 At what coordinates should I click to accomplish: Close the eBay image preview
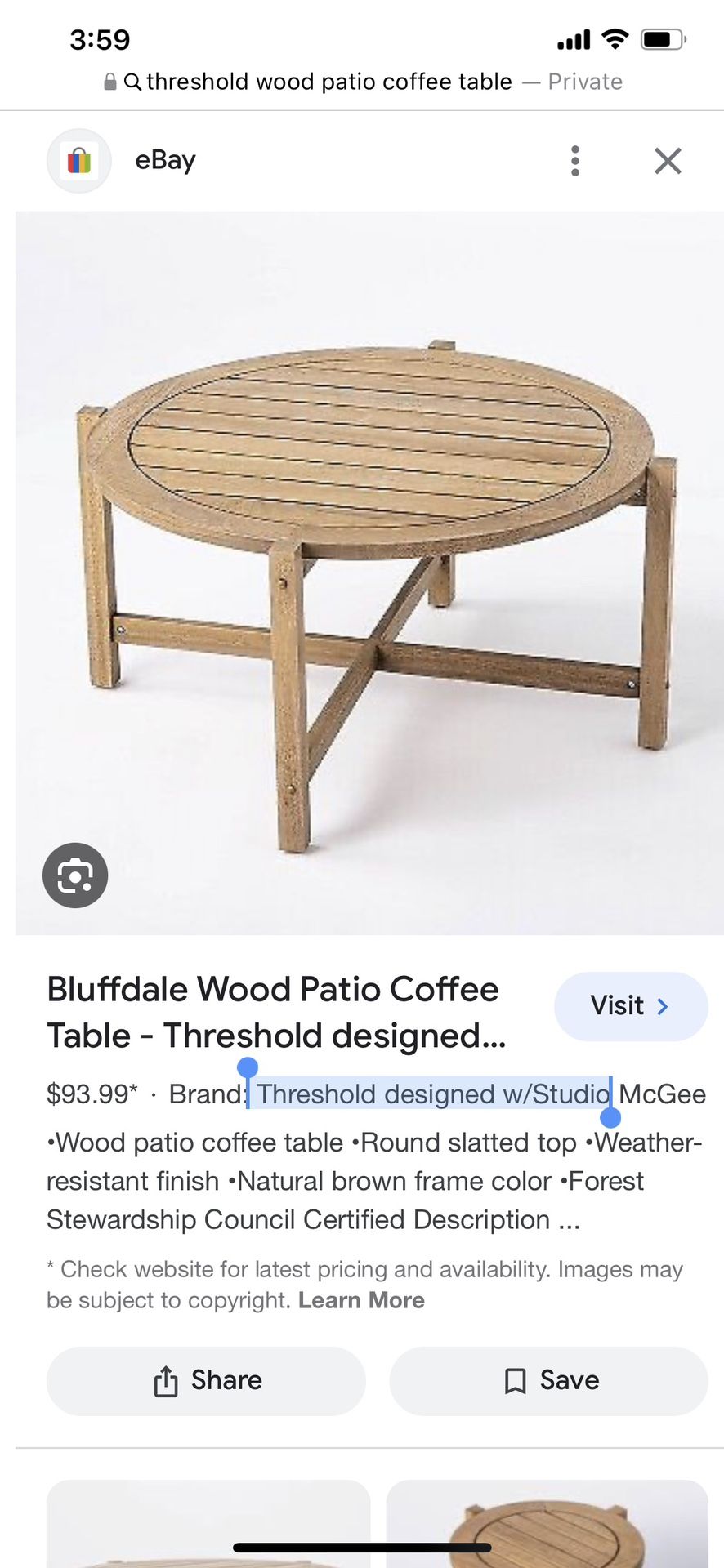pyautogui.click(x=668, y=161)
